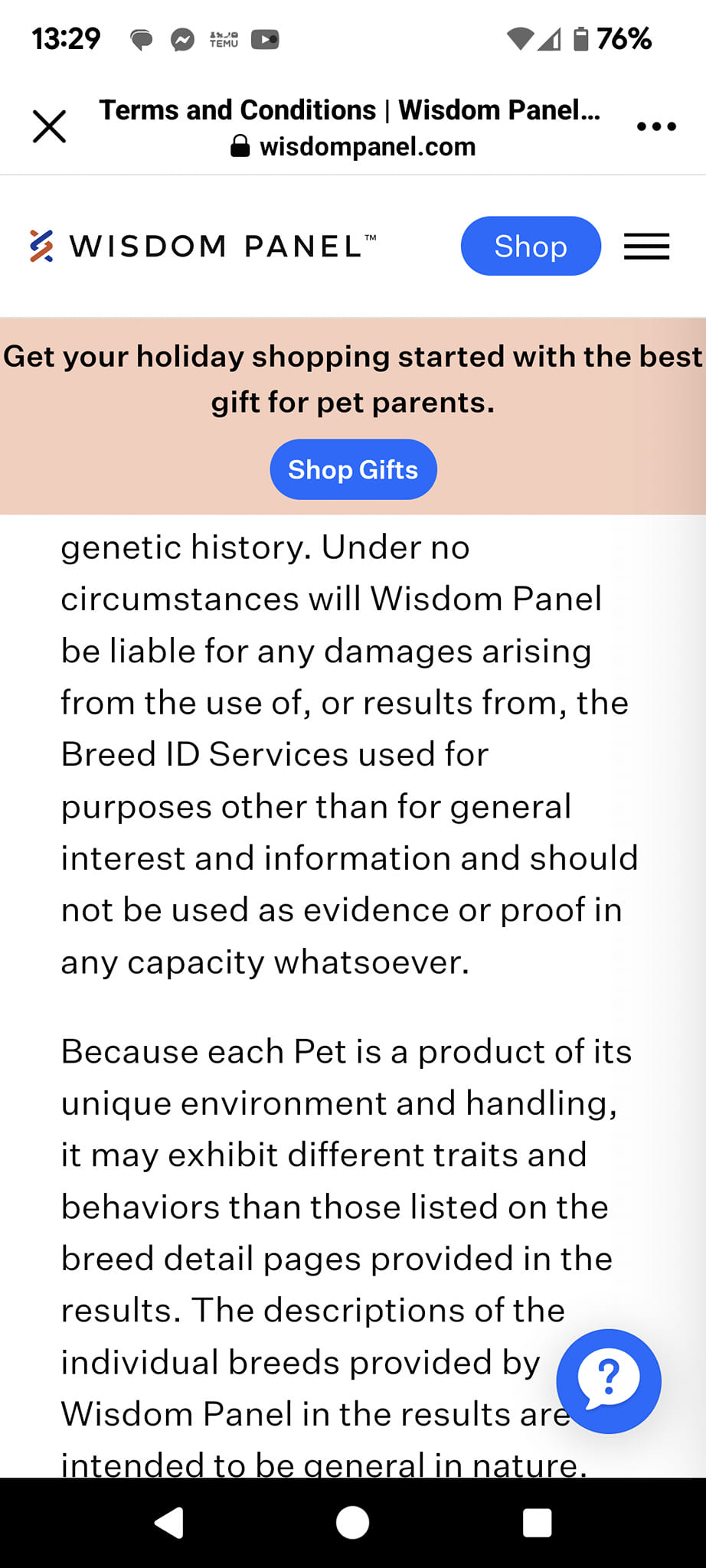The height and width of the screenshot is (1568, 706).
Task: Close the in-app browser page
Action: 49,126
